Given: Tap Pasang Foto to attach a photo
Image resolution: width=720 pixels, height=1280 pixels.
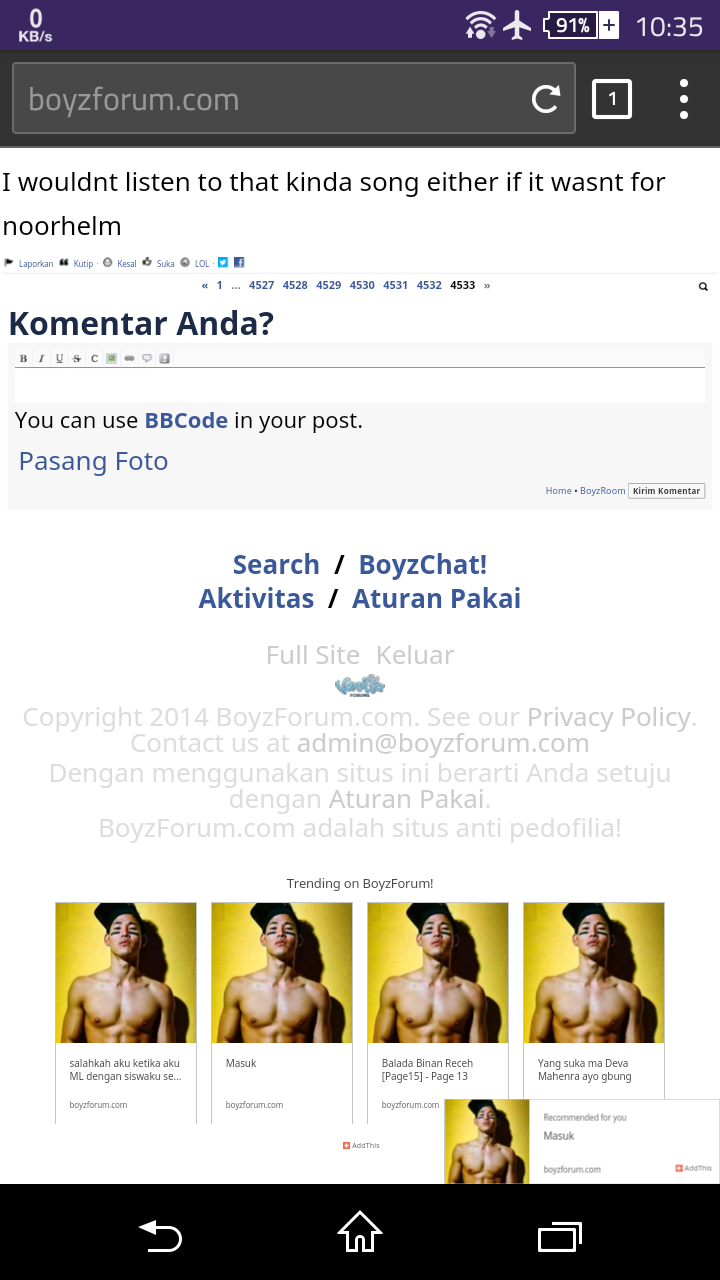Looking at the screenshot, I should click(x=93, y=461).
